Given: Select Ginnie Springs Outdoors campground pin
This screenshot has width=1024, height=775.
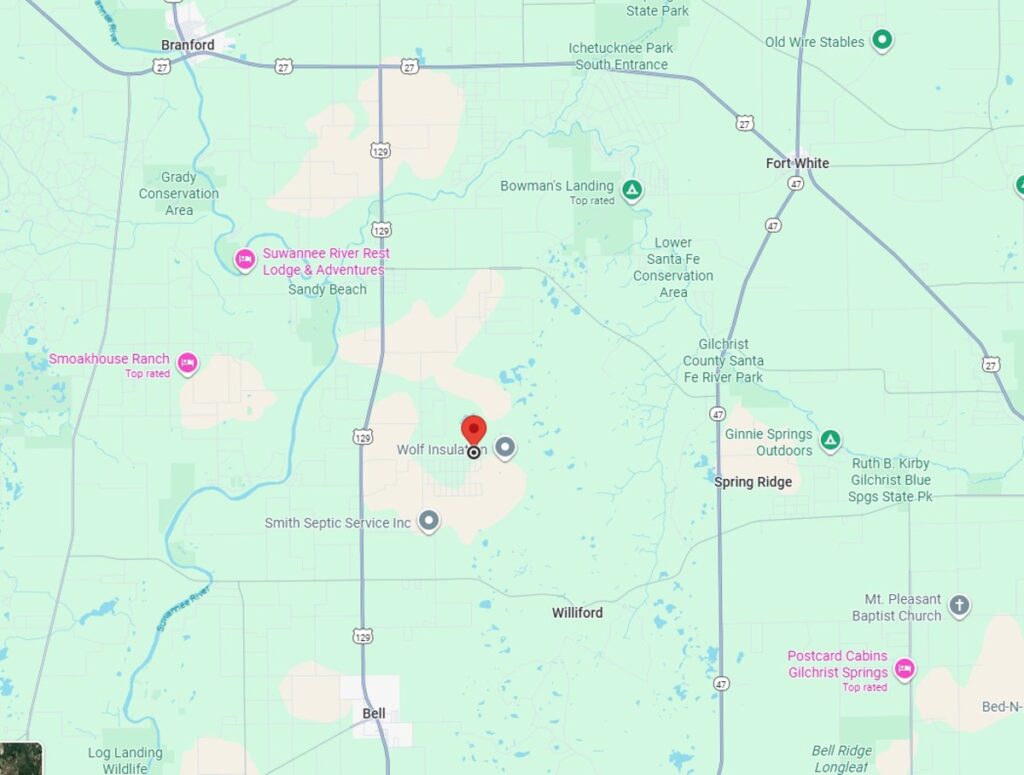Looking at the screenshot, I should pos(830,440).
